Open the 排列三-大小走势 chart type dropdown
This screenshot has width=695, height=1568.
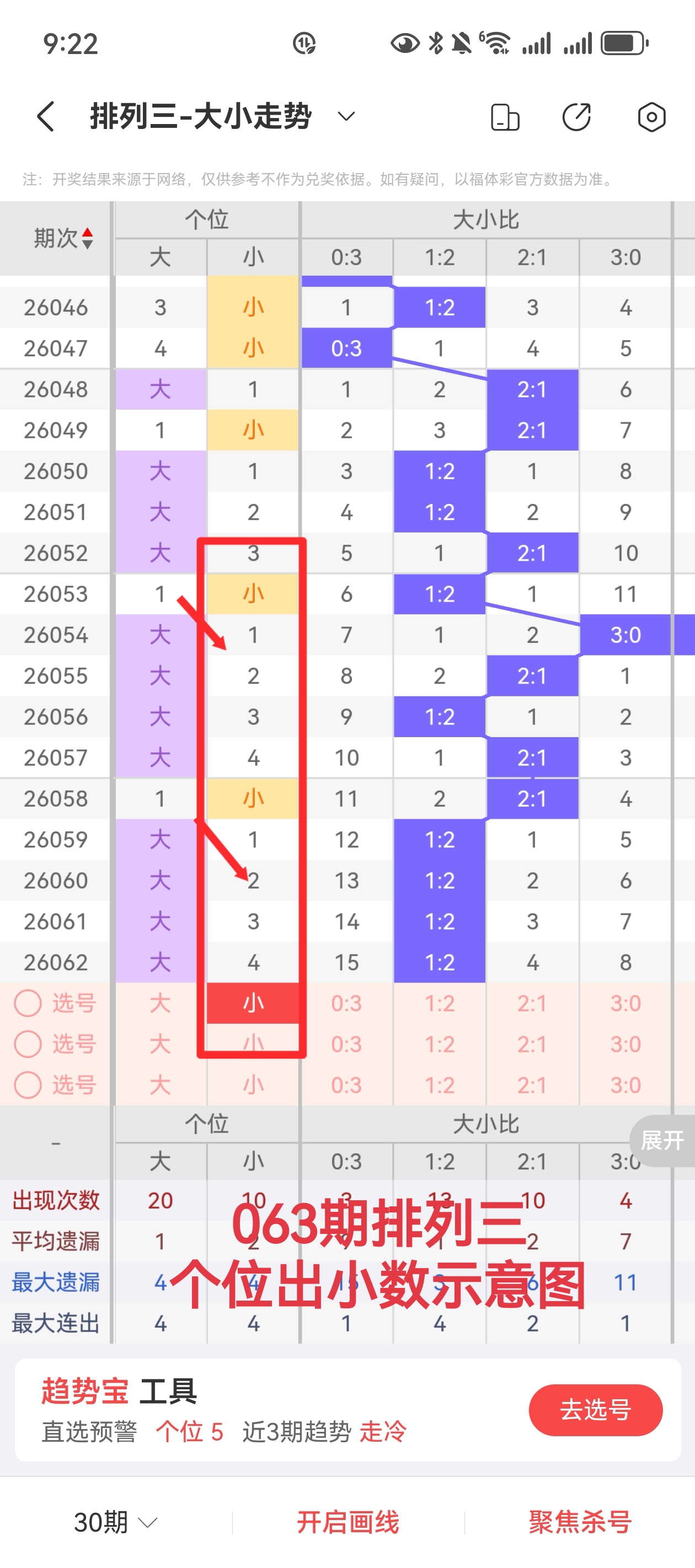[x=346, y=116]
